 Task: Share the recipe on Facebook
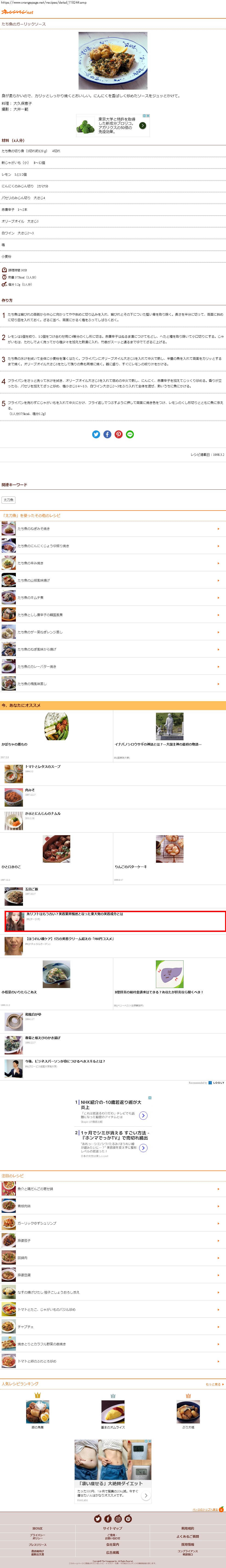[107, 434]
